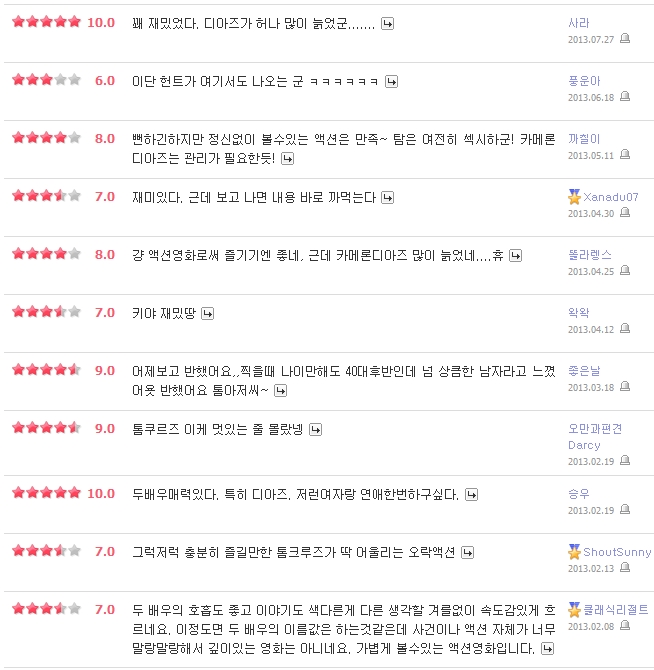The width and height of the screenshot is (654, 670).
Task: Open reviewer 승우's profile link
Action: point(578,493)
